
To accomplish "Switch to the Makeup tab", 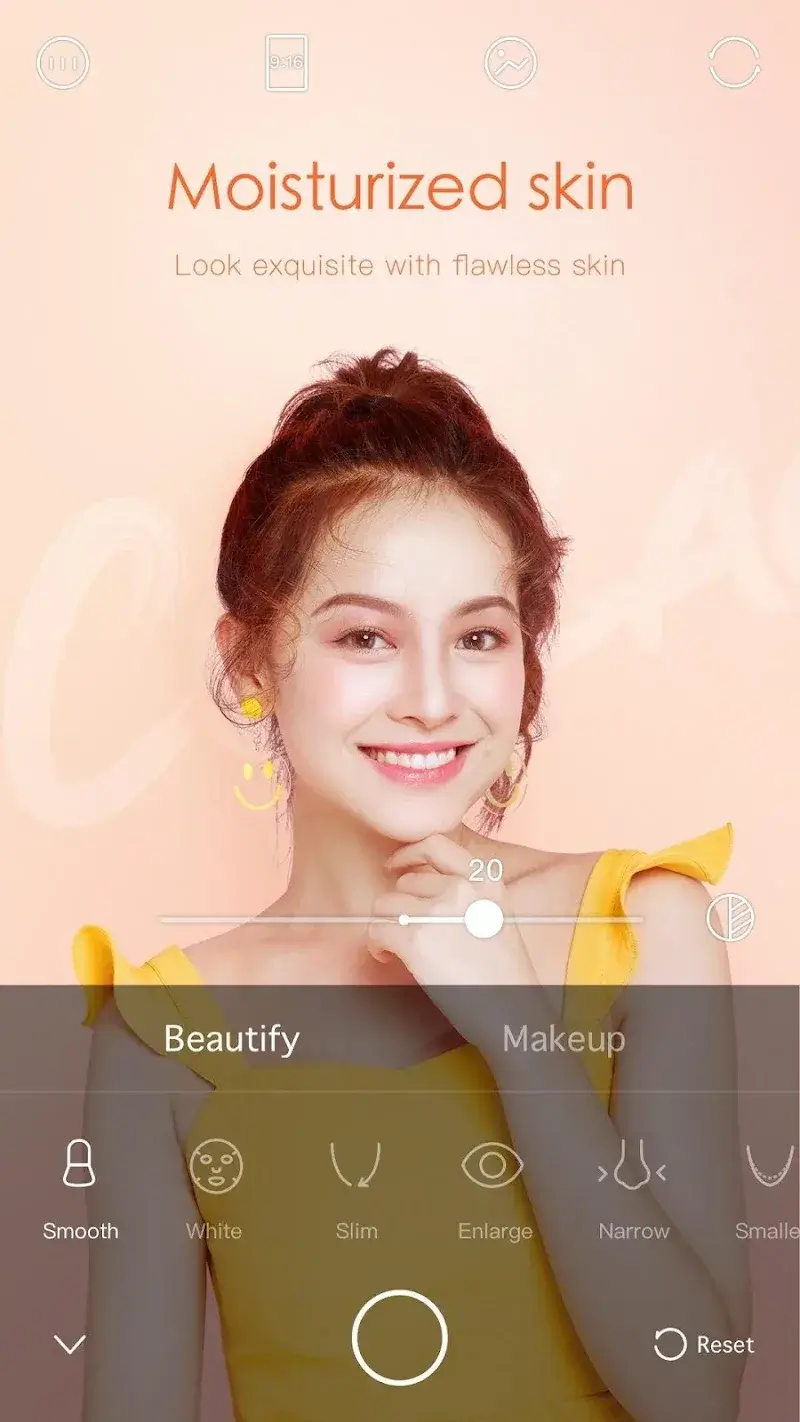I will click(564, 1039).
